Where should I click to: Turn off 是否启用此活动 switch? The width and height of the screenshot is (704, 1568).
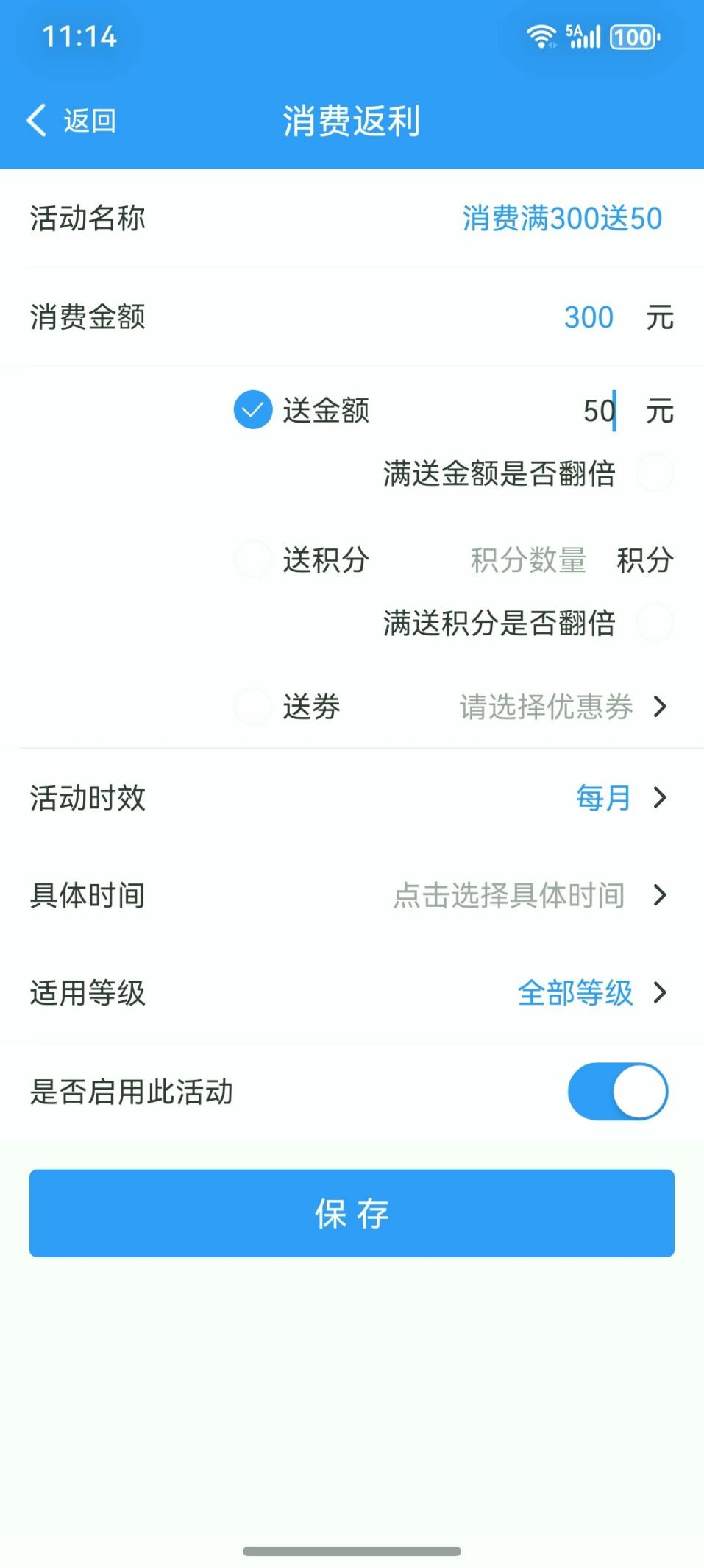(x=617, y=1091)
